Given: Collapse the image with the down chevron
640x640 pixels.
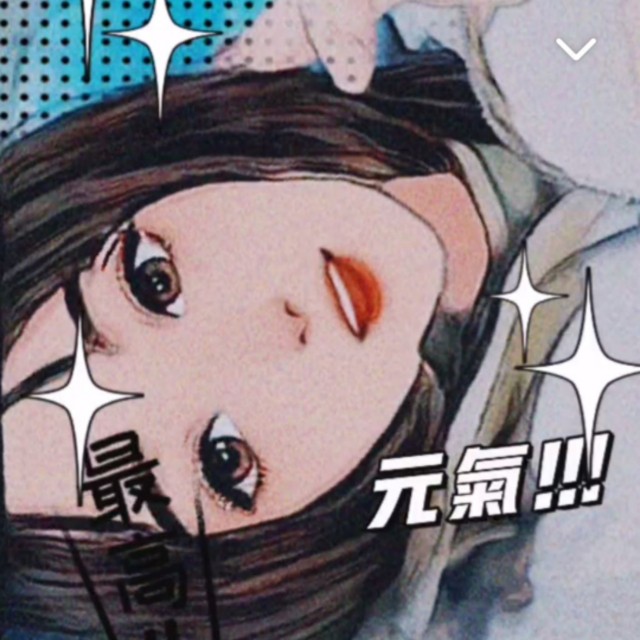Looking at the screenshot, I should [576, 49].
